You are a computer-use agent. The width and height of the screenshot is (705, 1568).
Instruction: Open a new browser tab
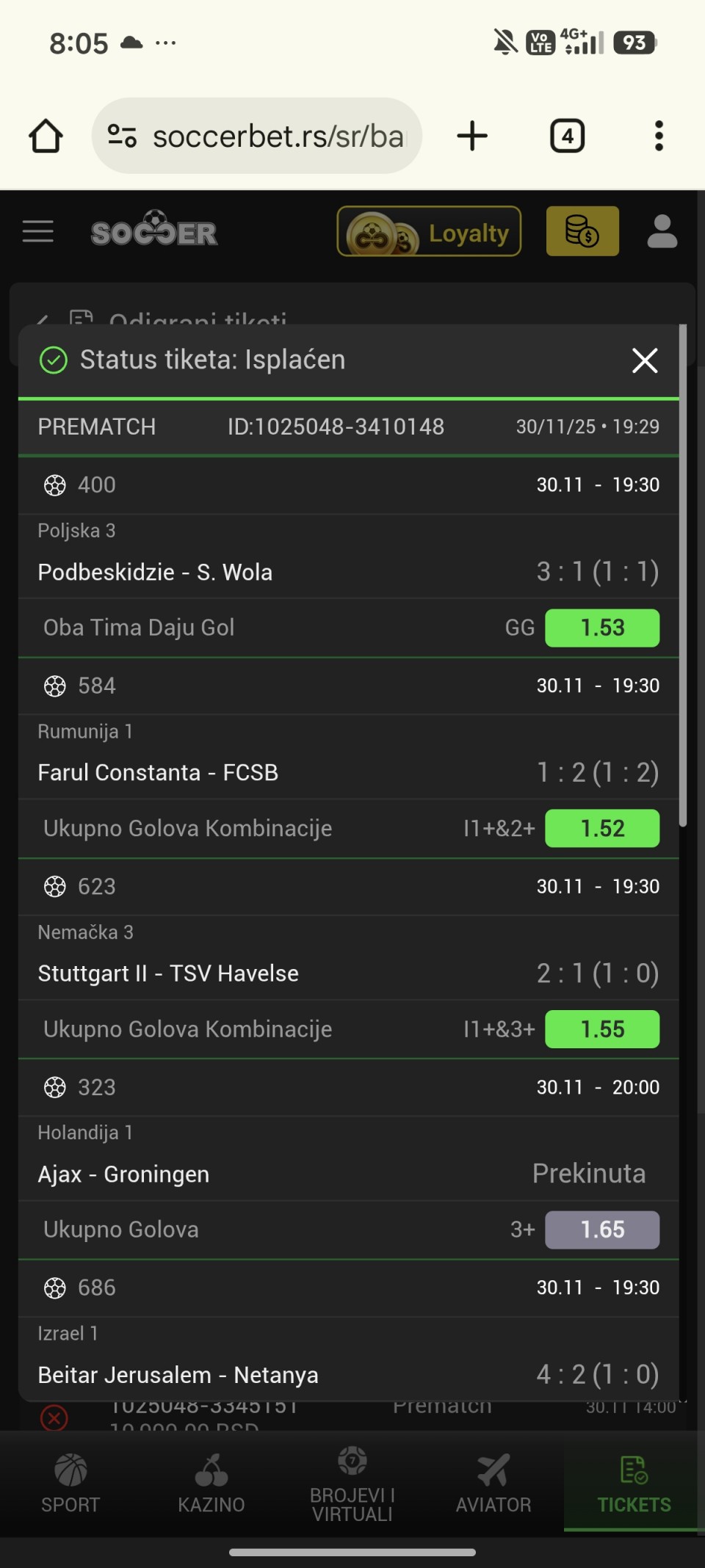(472, 137)
